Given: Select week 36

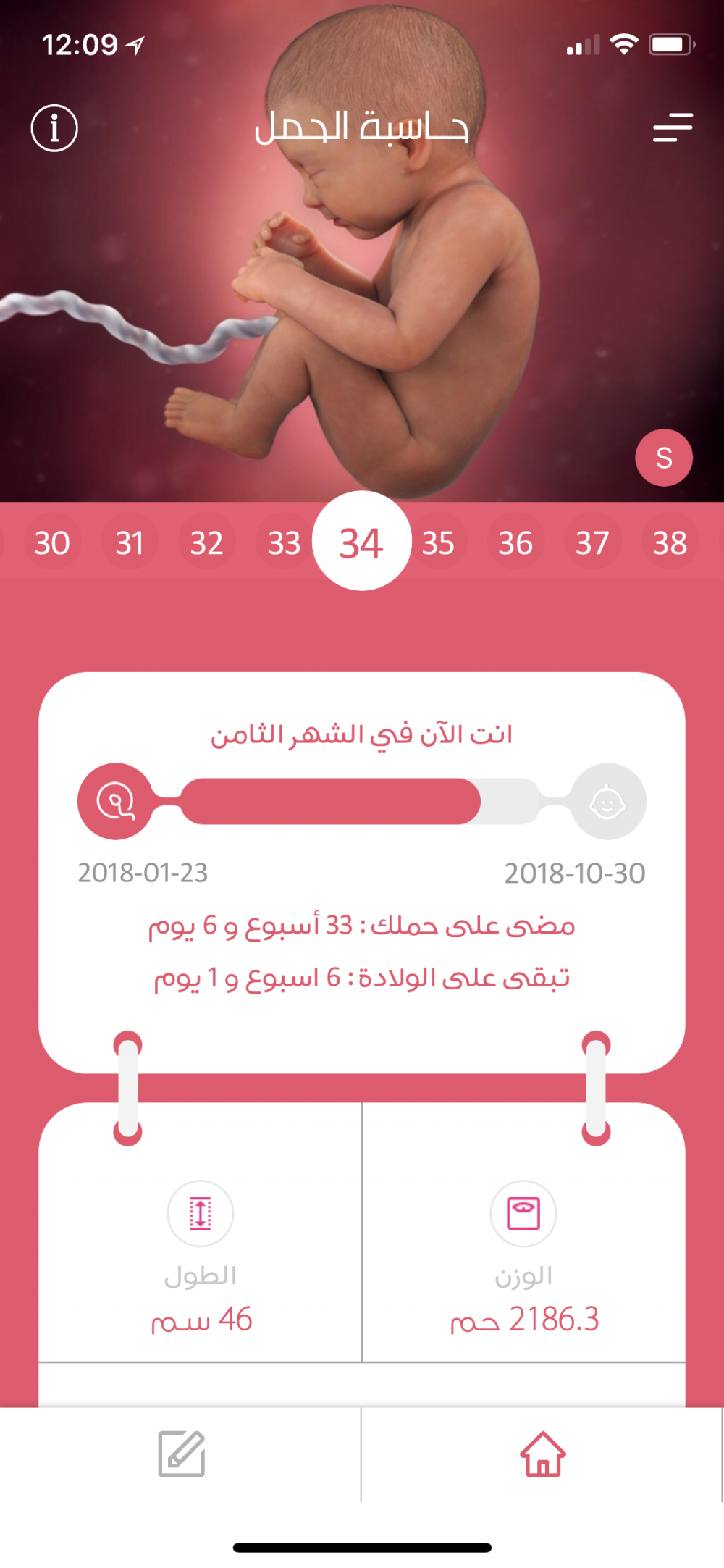Looking at the screenshot, I should 515,542.
